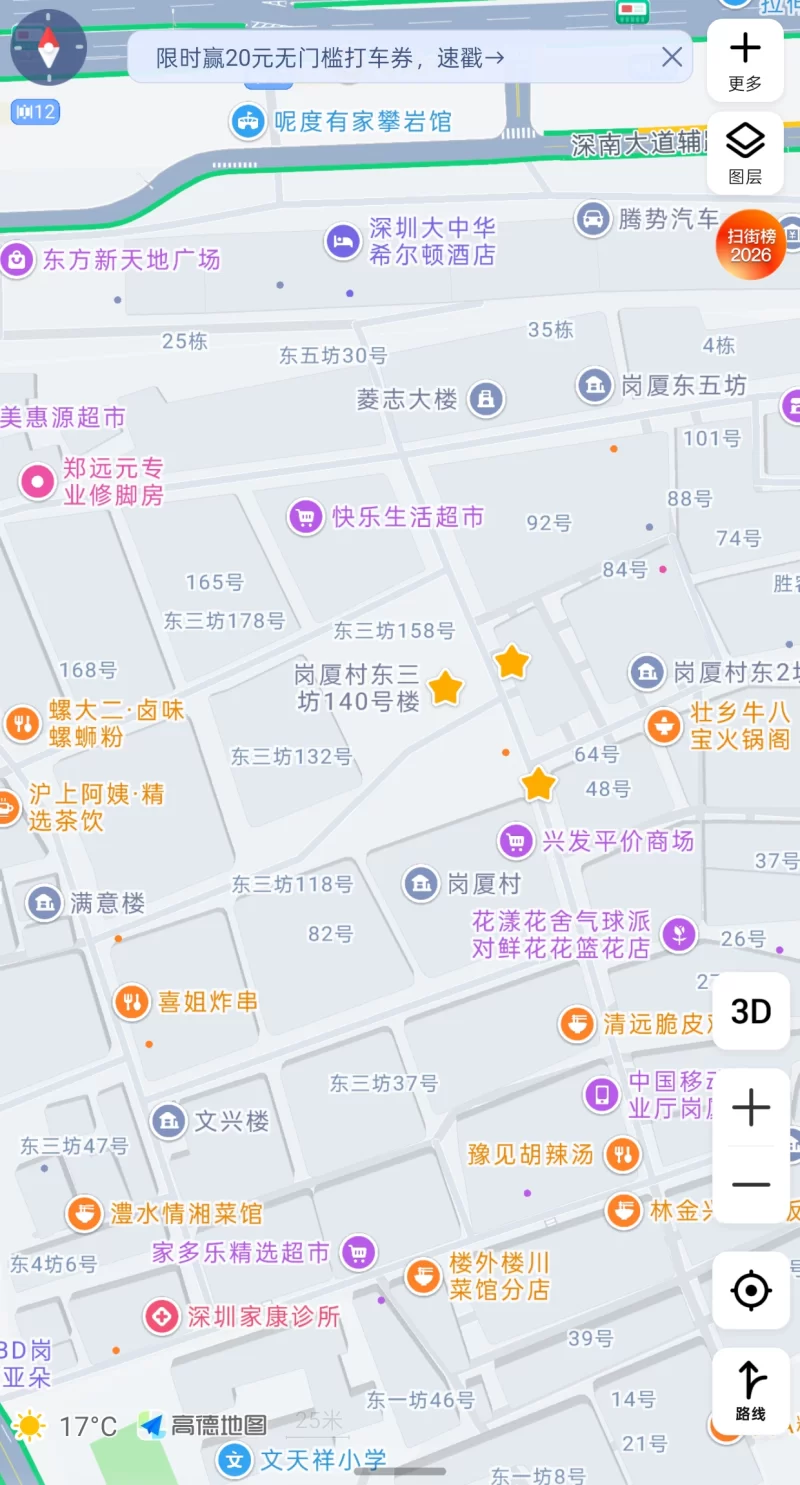
Task: Open the 20元 ride coupon banner
Action: tap(330, 58)
